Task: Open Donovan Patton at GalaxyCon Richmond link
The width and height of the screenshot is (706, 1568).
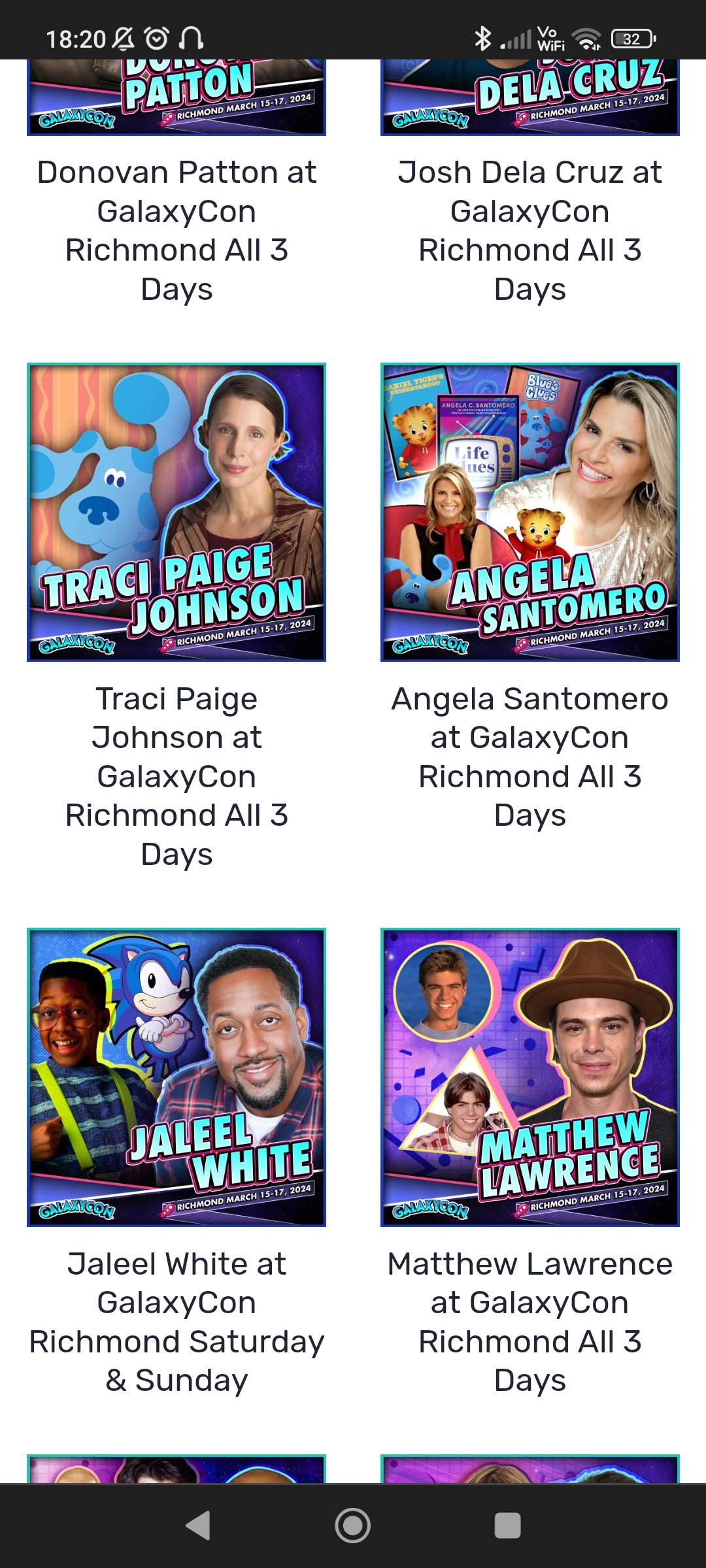Action: click(176, 231)
